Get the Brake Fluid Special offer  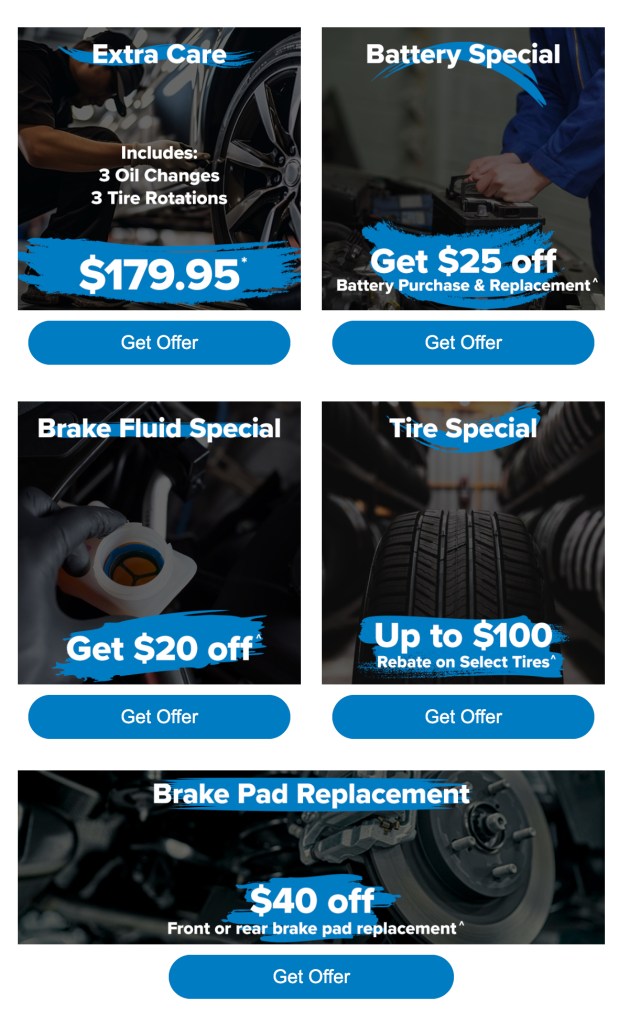pos(159,716)
